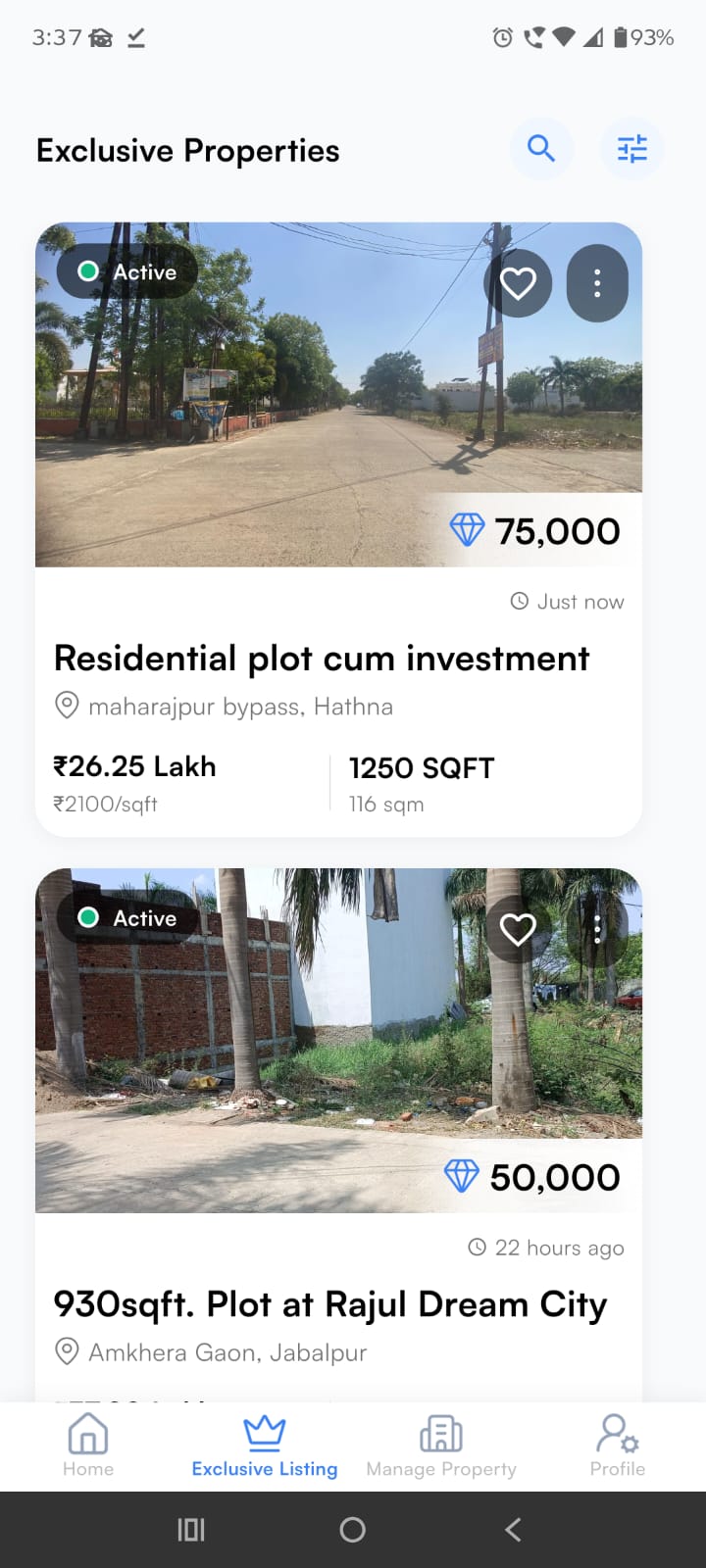Favorite the Residential plot listing
Screen dimensions: 706x1568
coord(519,282)
